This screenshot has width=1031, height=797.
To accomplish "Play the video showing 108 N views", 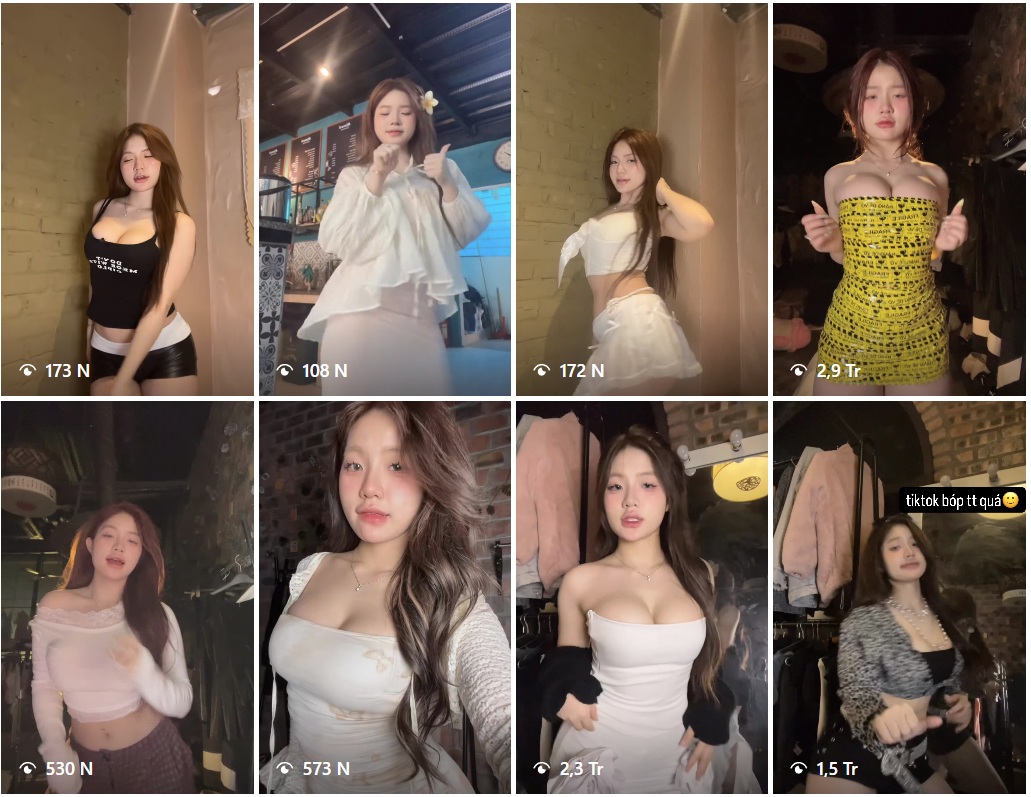I will pyautogui.click(x=385, y=200).
